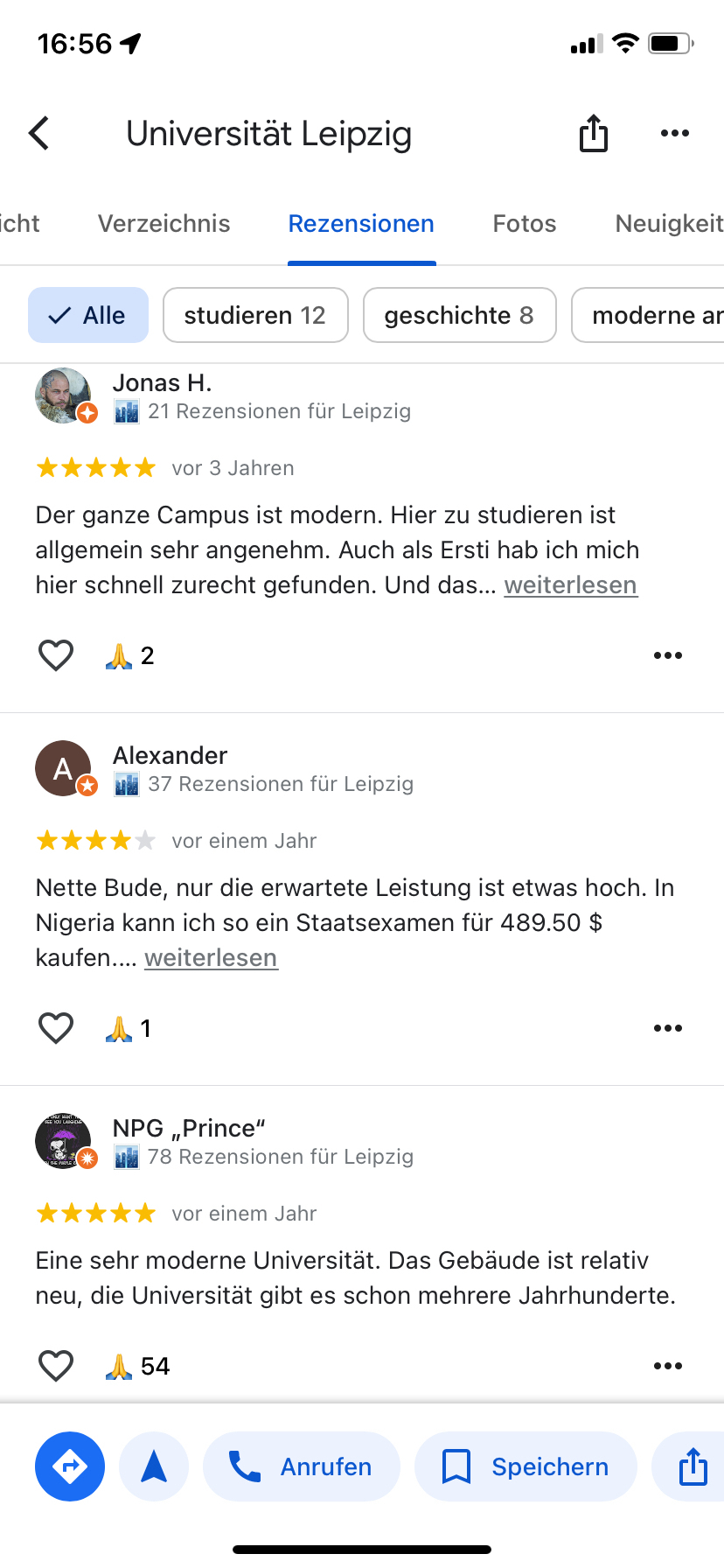This screenshot has width=724, height=1568.
Task: Call the university via Anrufen
Action: [x=302, y=1466]
